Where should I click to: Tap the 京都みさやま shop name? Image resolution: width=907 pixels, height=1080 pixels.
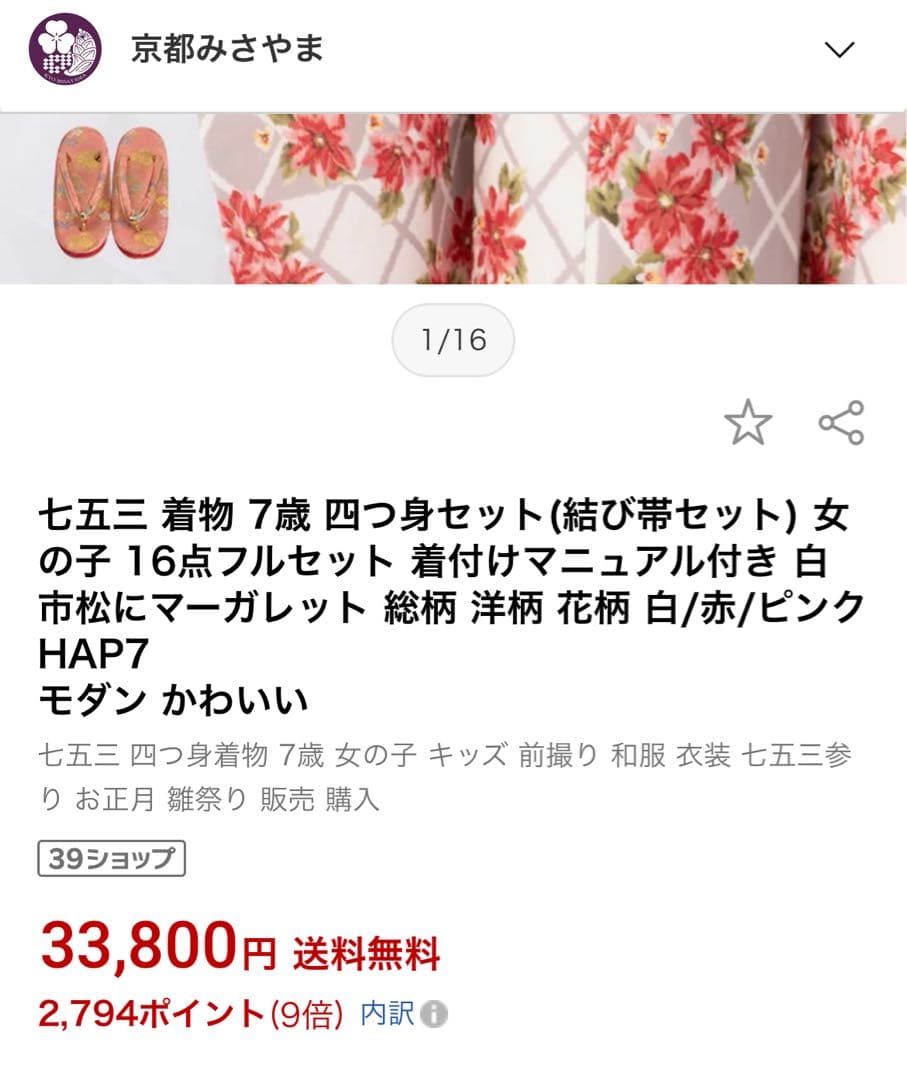click(225, 48)
